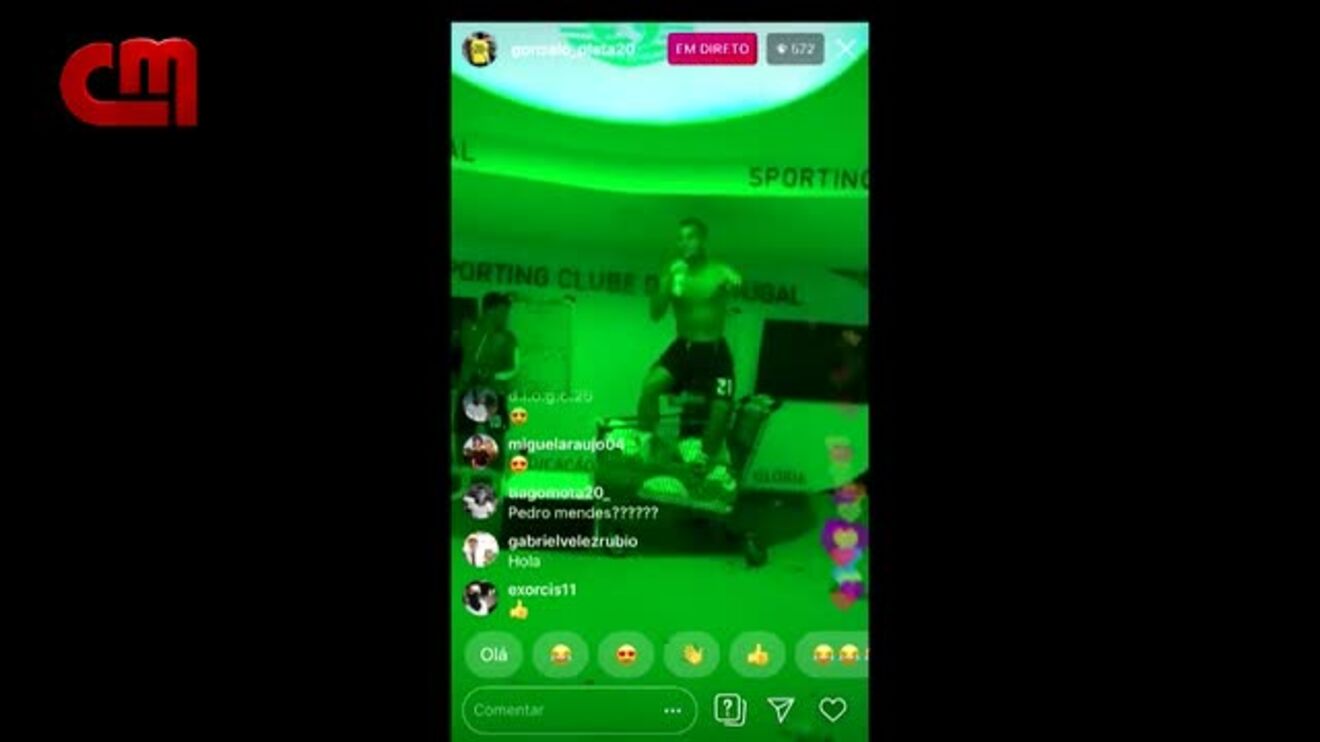Send the waving hand quick reaction
The image size is (1320, 742).
coord(692,655)
